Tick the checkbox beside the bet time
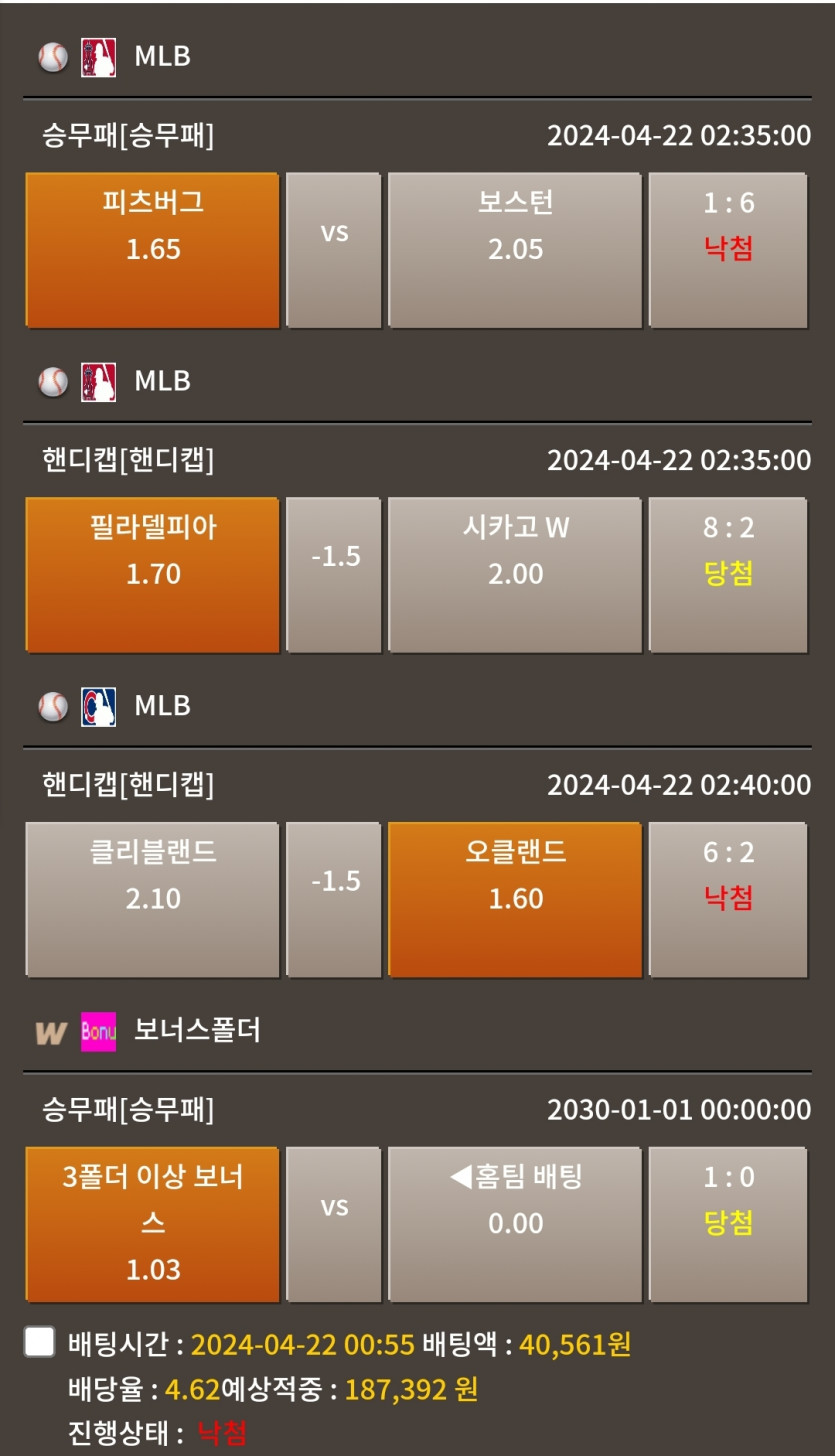 click(39, 1342)
